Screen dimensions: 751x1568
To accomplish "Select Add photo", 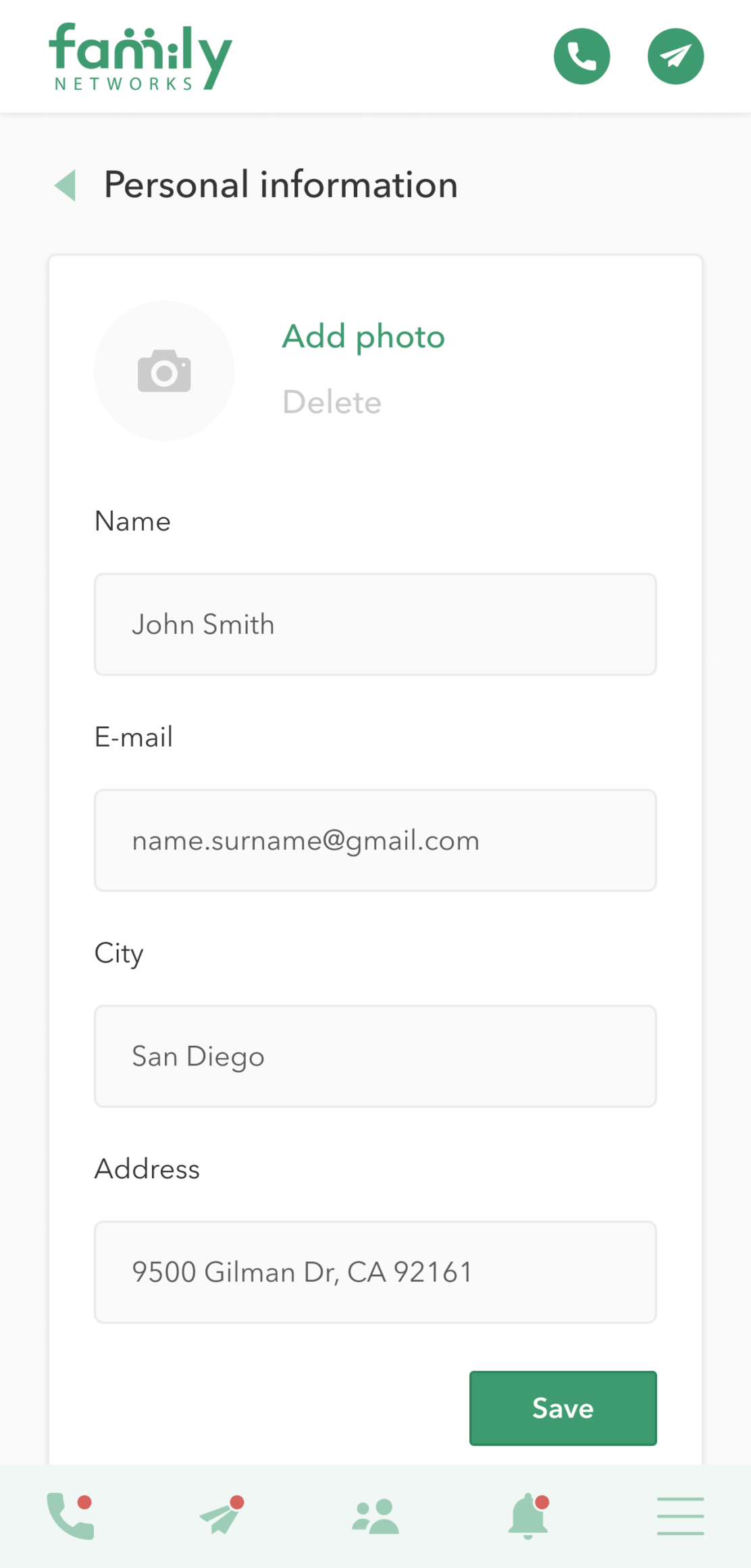I will [363, 336].
